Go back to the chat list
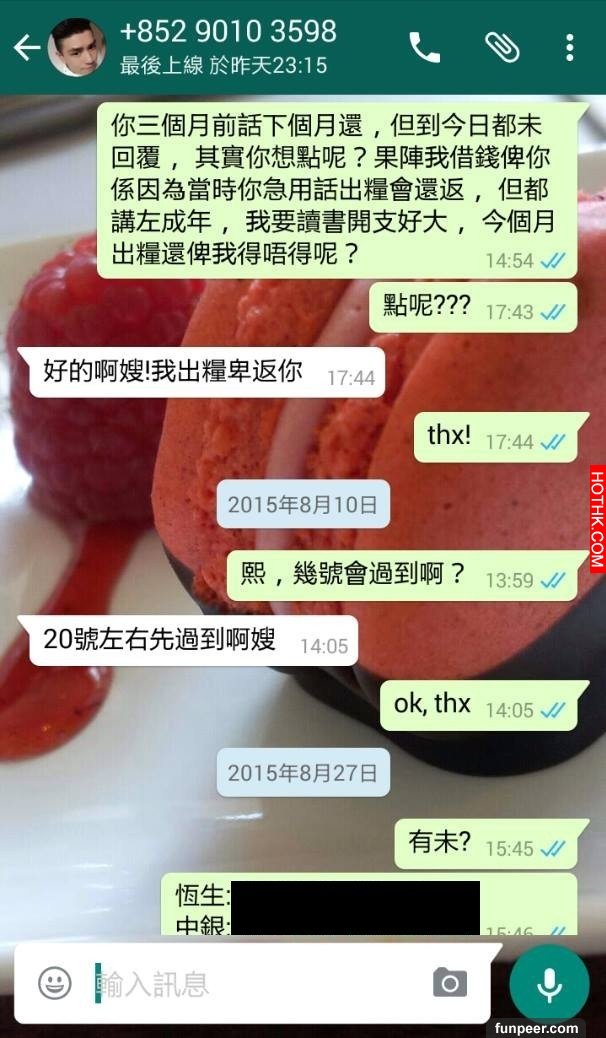The width and height of the screenshot is (606, 1038). (26, 47)
